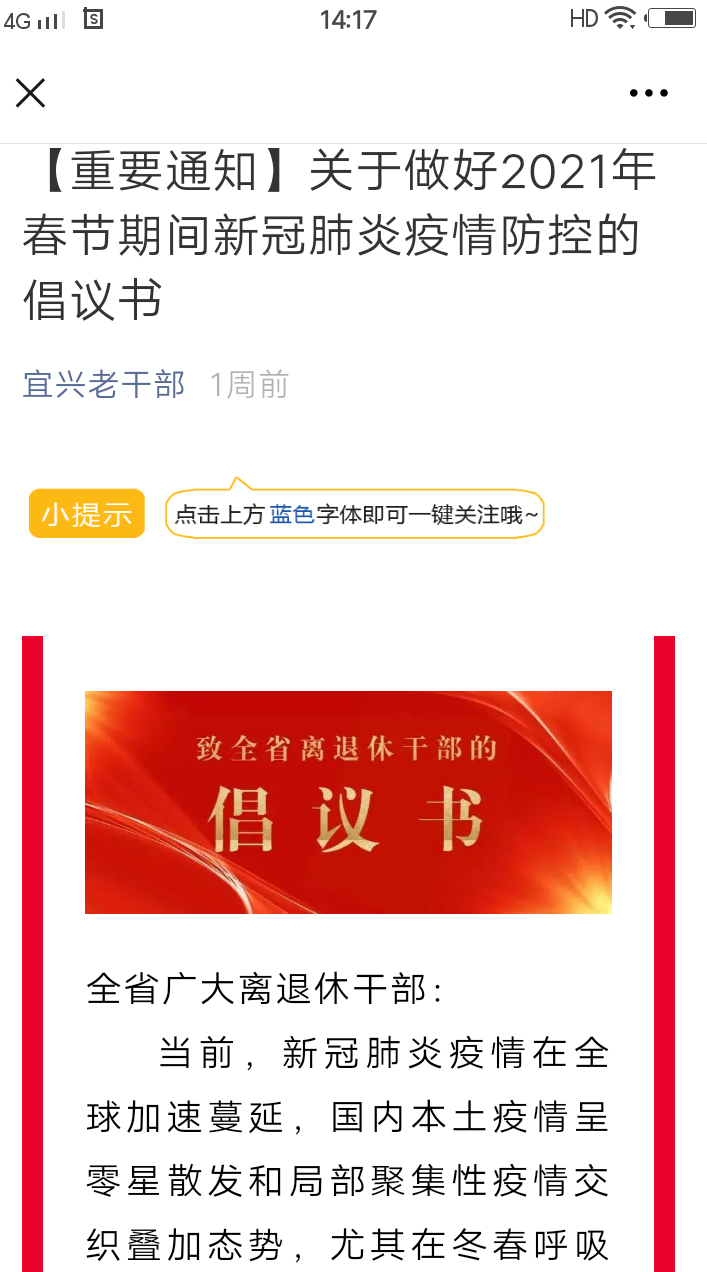Close the article page
Screen dimensions: 707x1272
point(31,93)
